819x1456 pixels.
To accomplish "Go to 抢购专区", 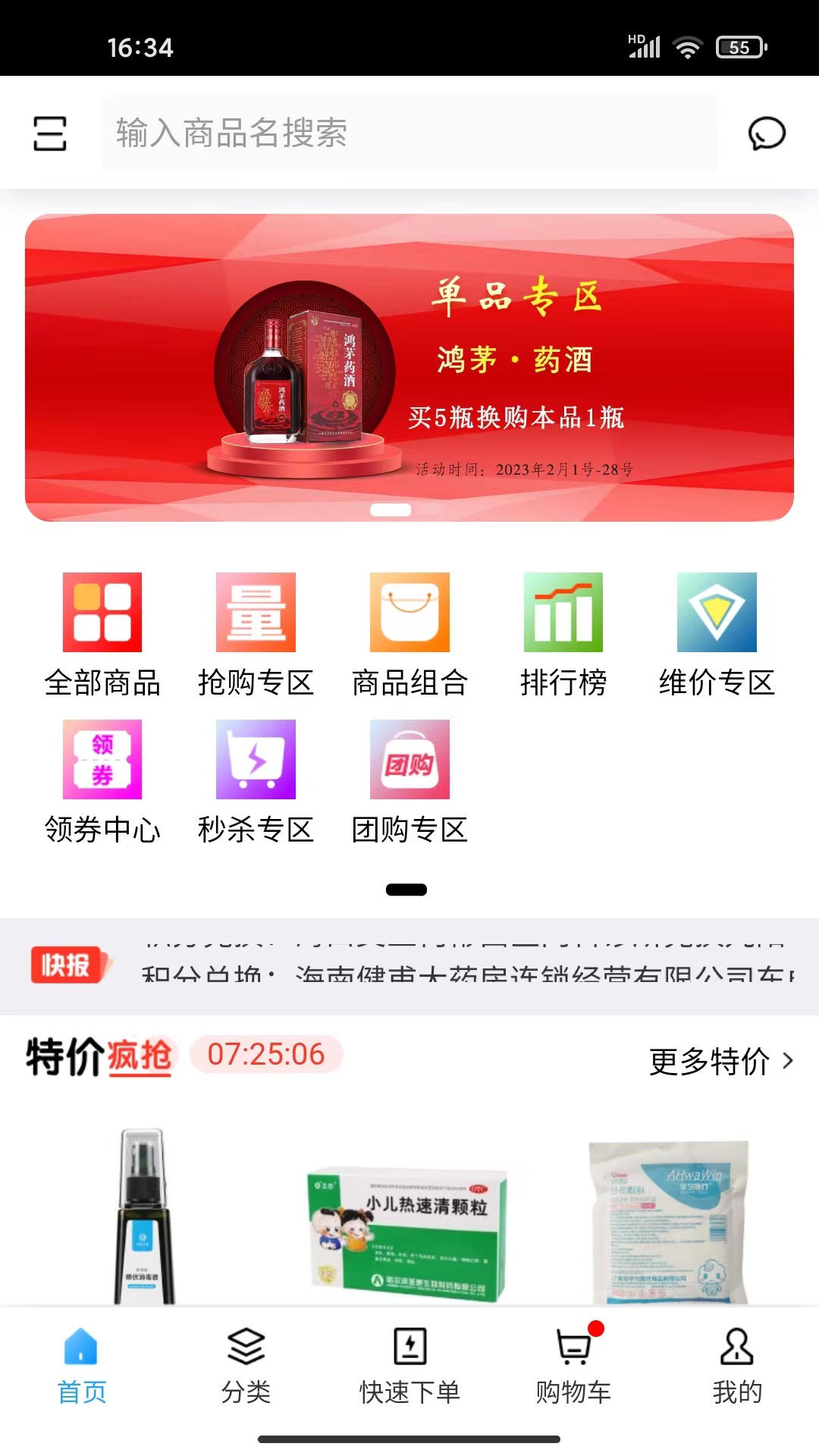I will click(256, 633).
